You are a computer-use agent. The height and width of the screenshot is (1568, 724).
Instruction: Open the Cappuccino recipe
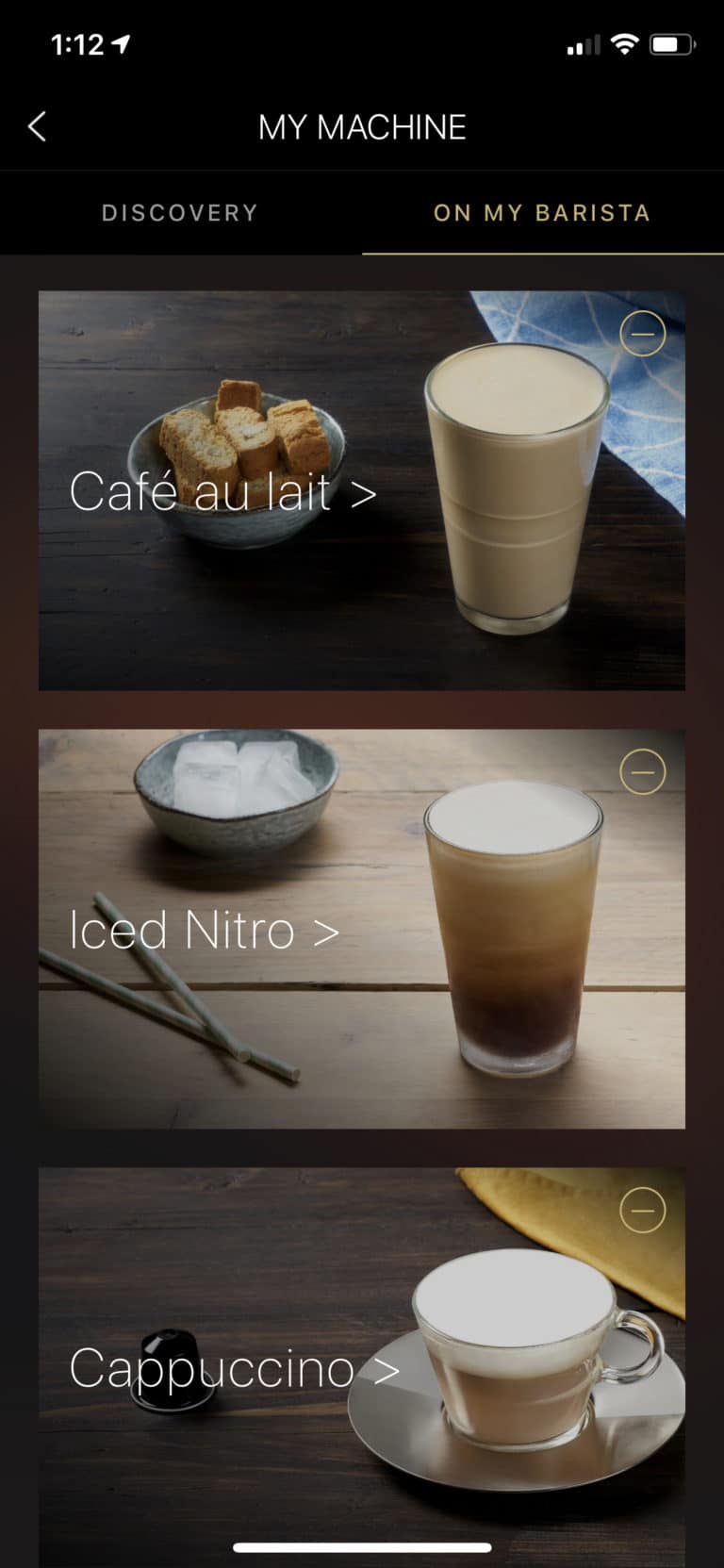pyautogui.click(x=234, y=1367)
